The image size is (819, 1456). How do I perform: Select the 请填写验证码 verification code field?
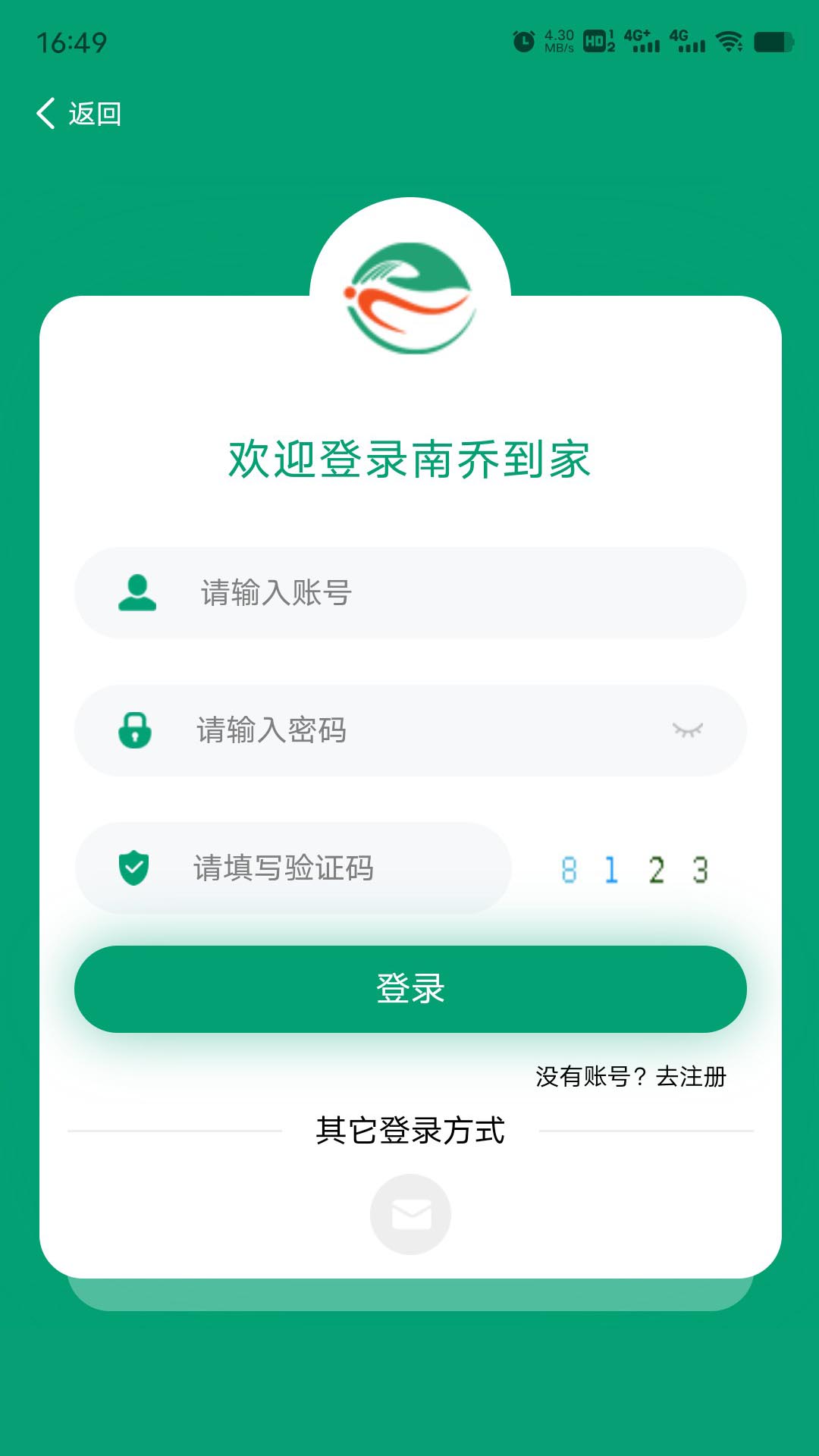(293, 868)
